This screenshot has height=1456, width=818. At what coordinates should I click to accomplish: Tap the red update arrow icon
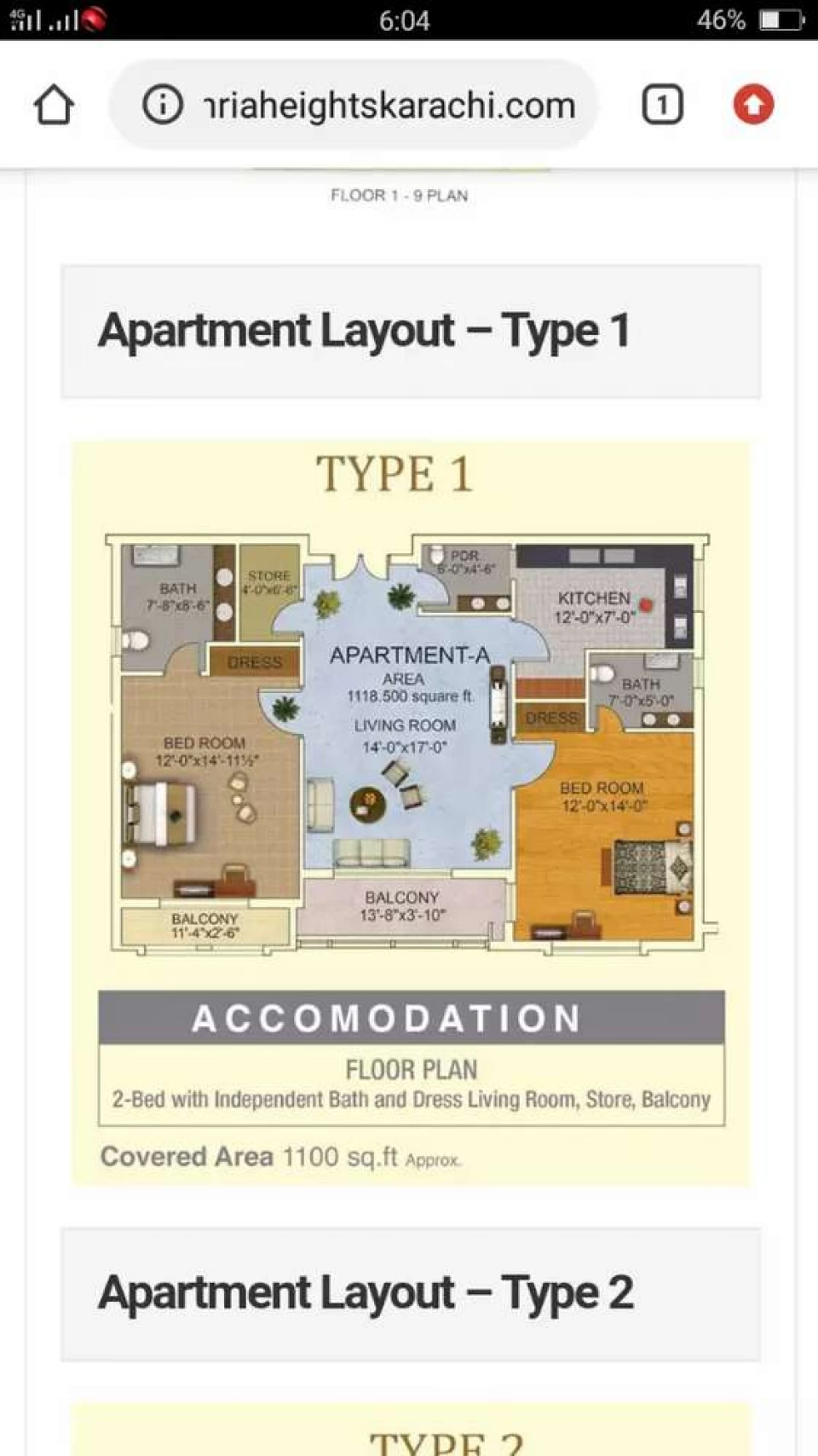[x=754, y=105]
